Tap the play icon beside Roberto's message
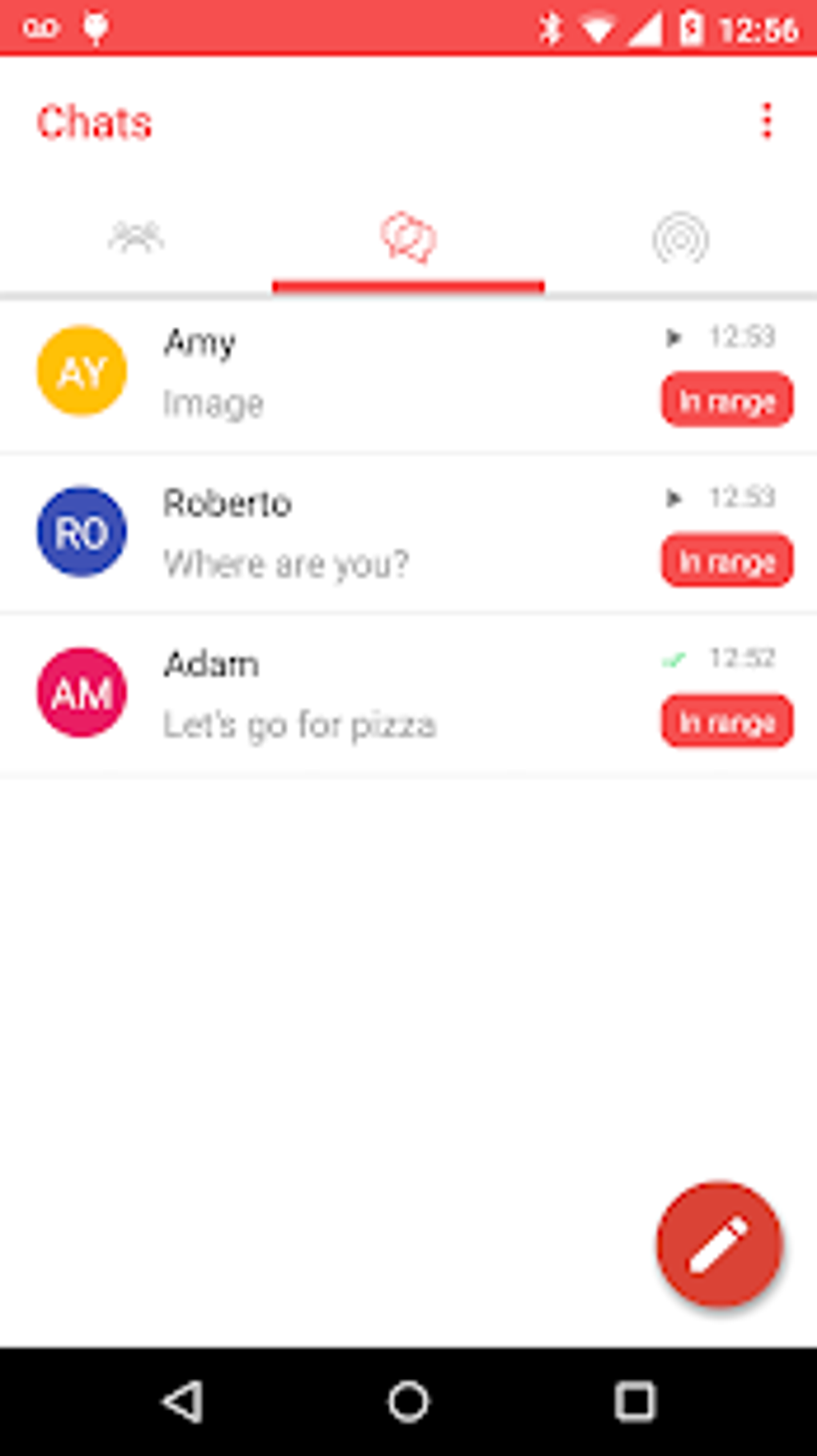This screenshot has width=817, height=1456. [x=673, y=498]
